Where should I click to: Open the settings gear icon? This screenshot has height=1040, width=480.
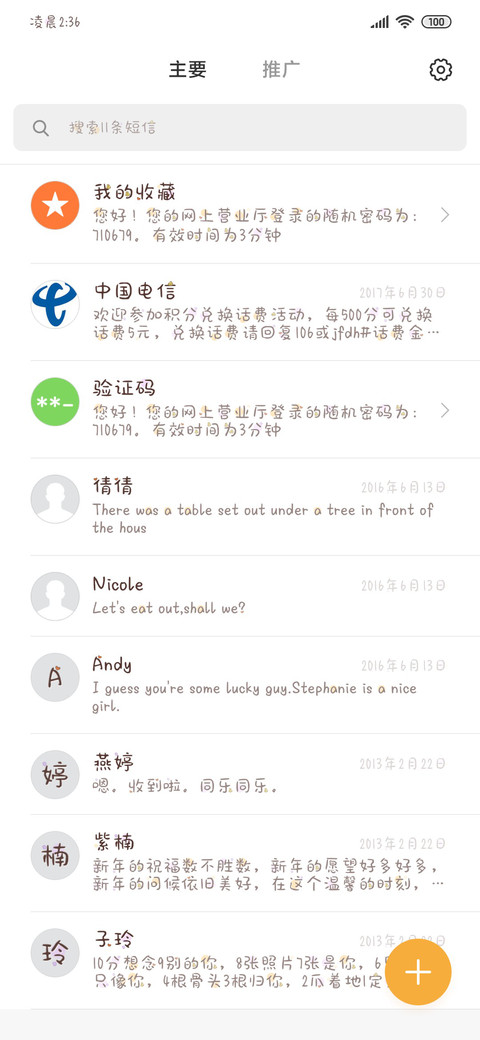point(441,70)
